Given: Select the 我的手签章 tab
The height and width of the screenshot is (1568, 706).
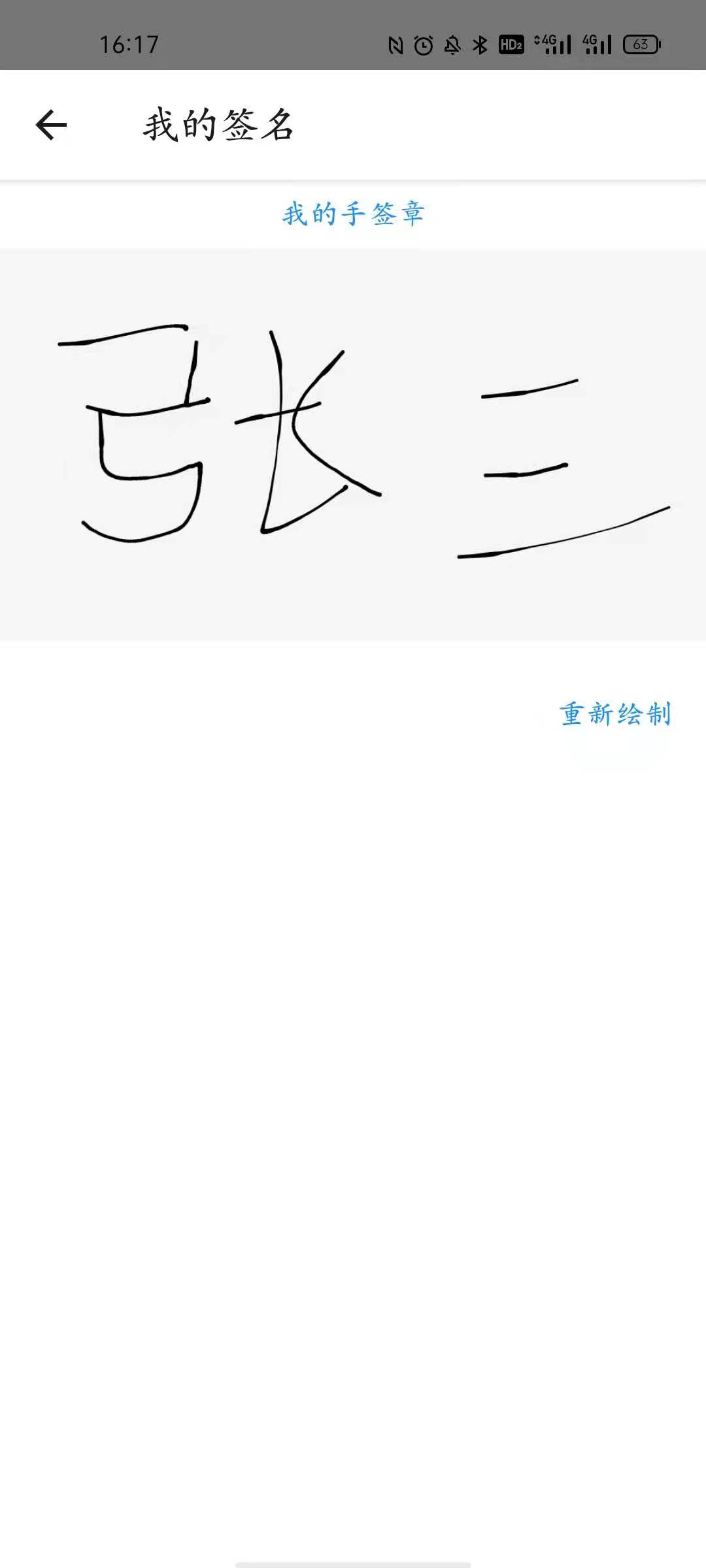Looking at the screenshot, I should pyautogui.click(x=353, y=214).
